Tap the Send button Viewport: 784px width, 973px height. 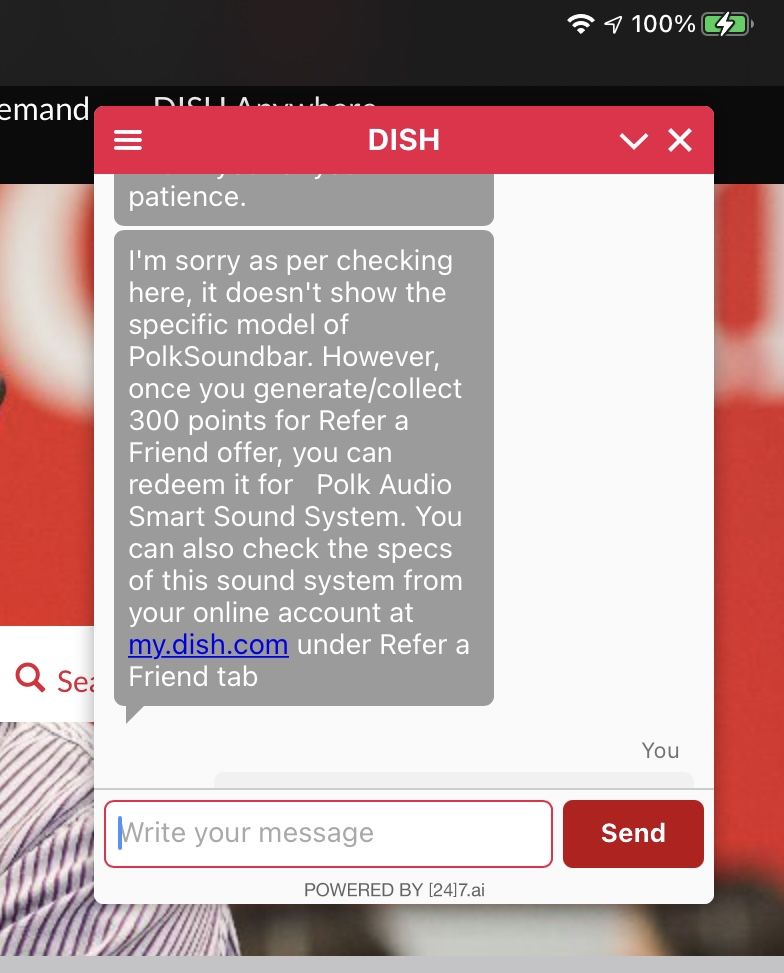633,833
